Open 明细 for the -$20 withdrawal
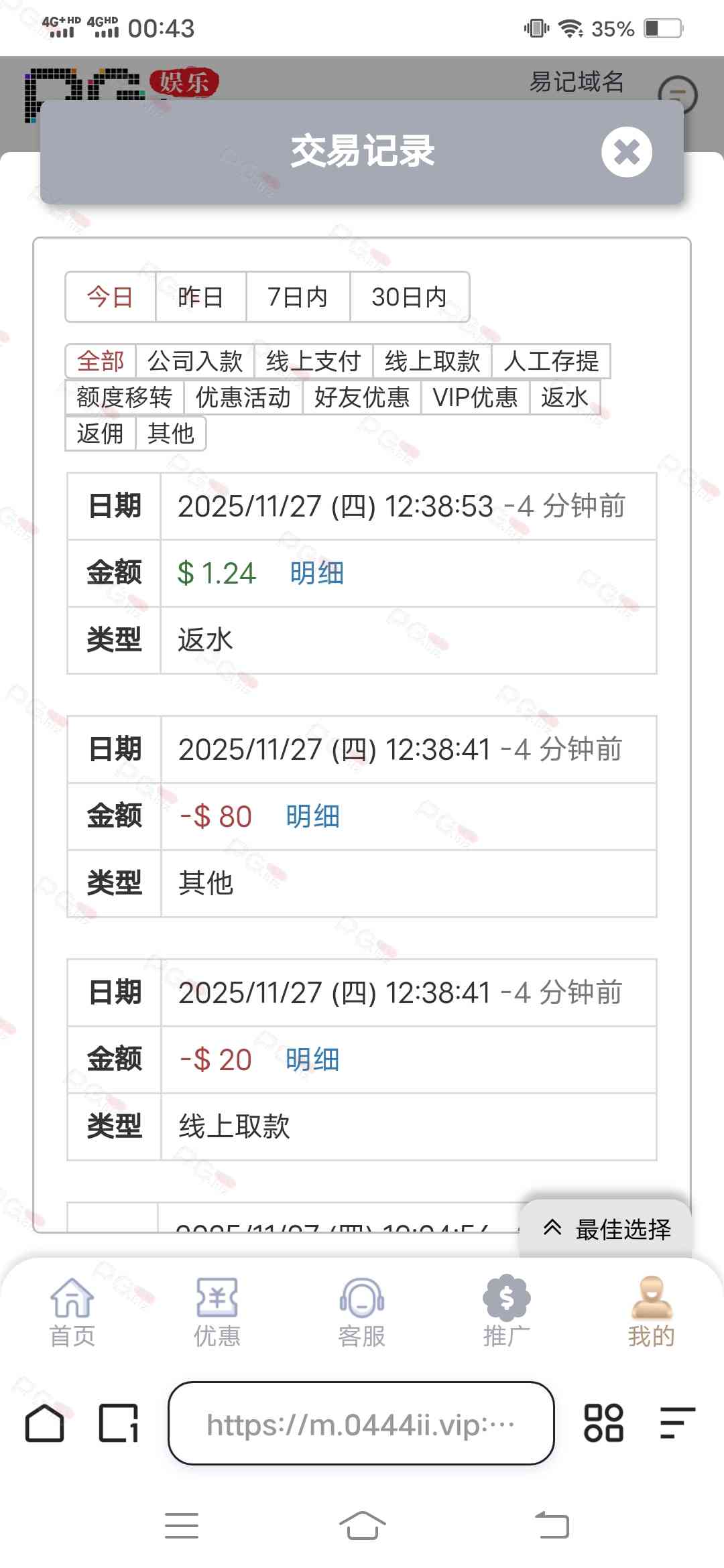 (312, 1060)
